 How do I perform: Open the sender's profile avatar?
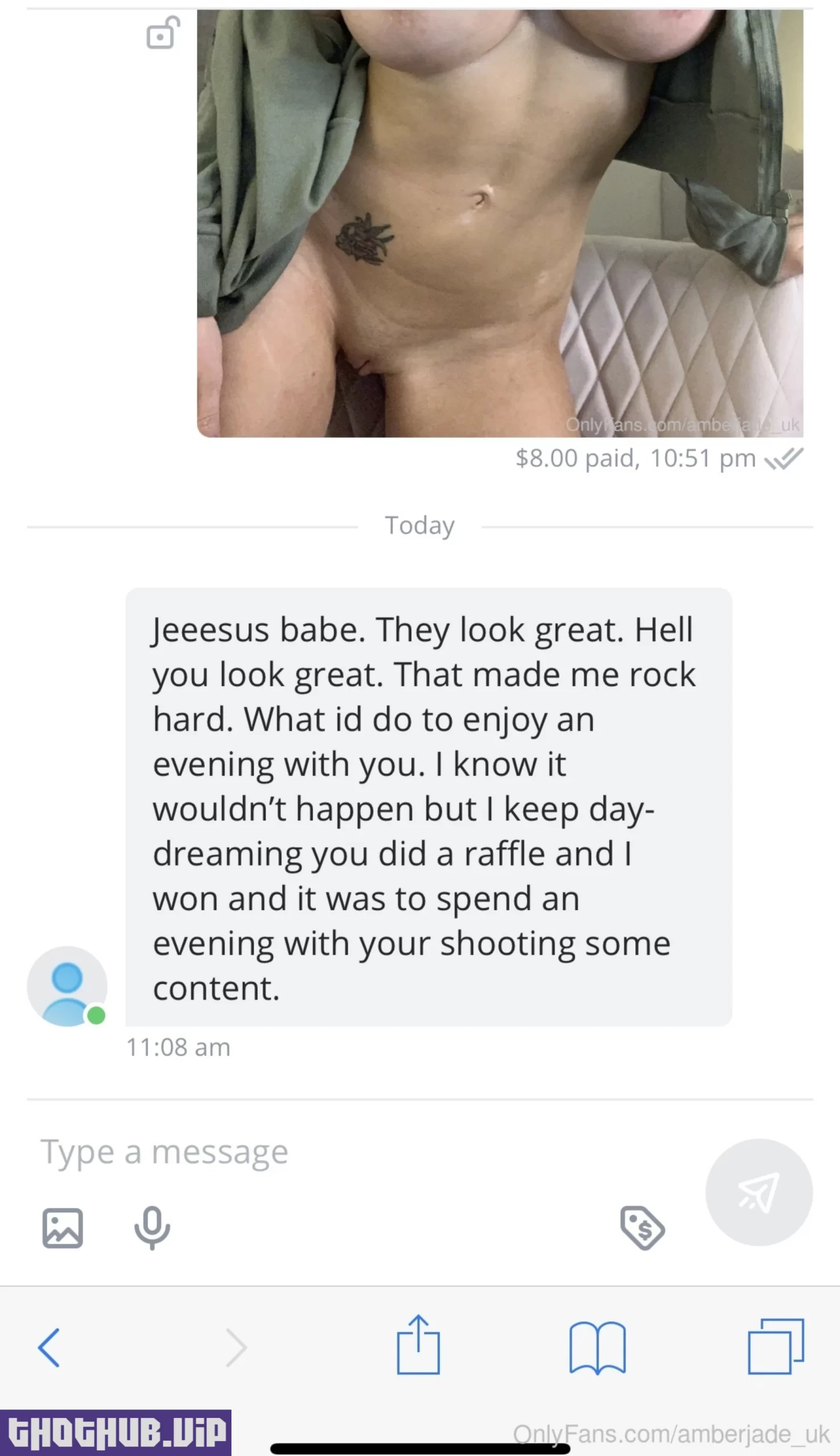[67, 986]
